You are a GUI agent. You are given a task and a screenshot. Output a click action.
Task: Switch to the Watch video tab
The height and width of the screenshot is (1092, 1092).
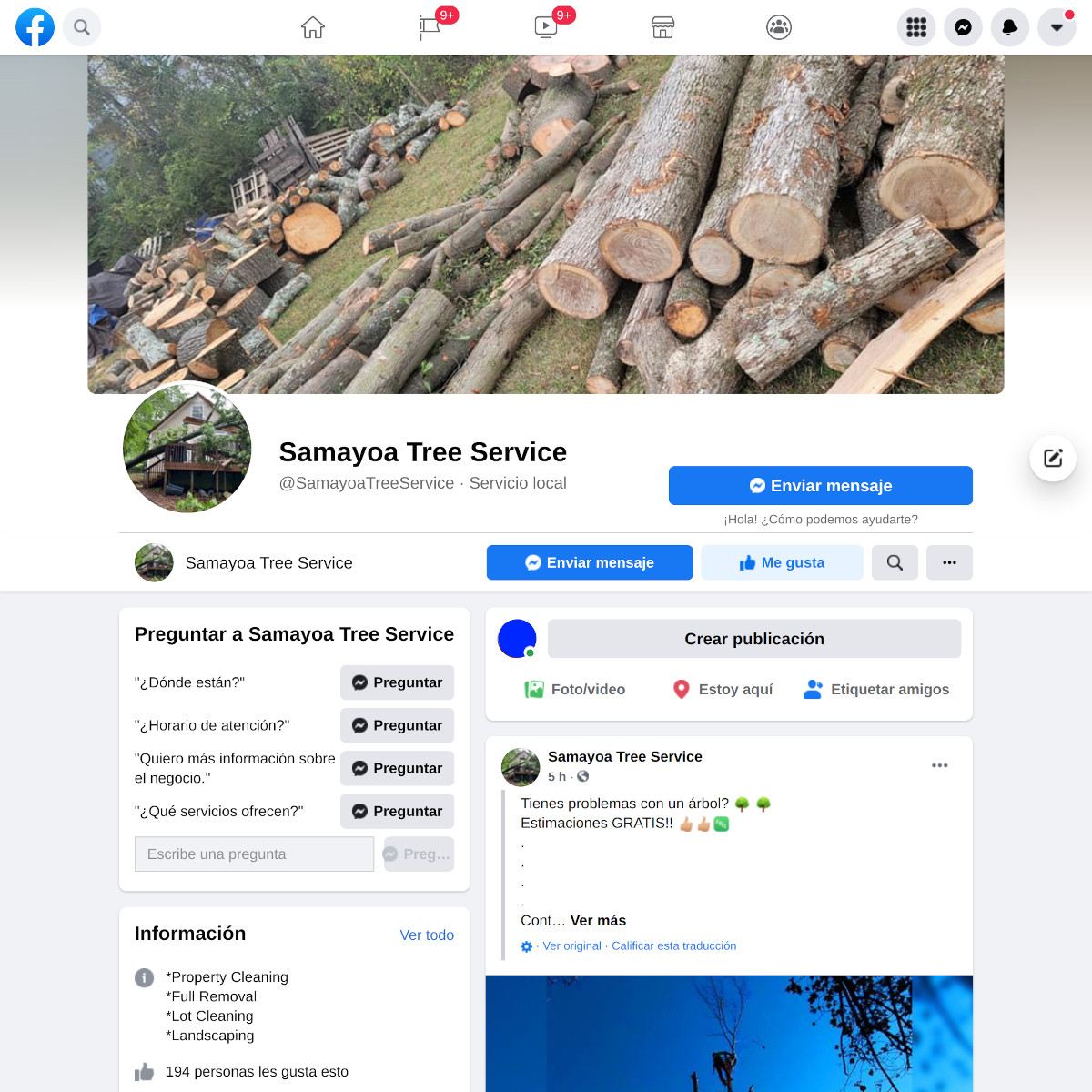pos(546,27)
